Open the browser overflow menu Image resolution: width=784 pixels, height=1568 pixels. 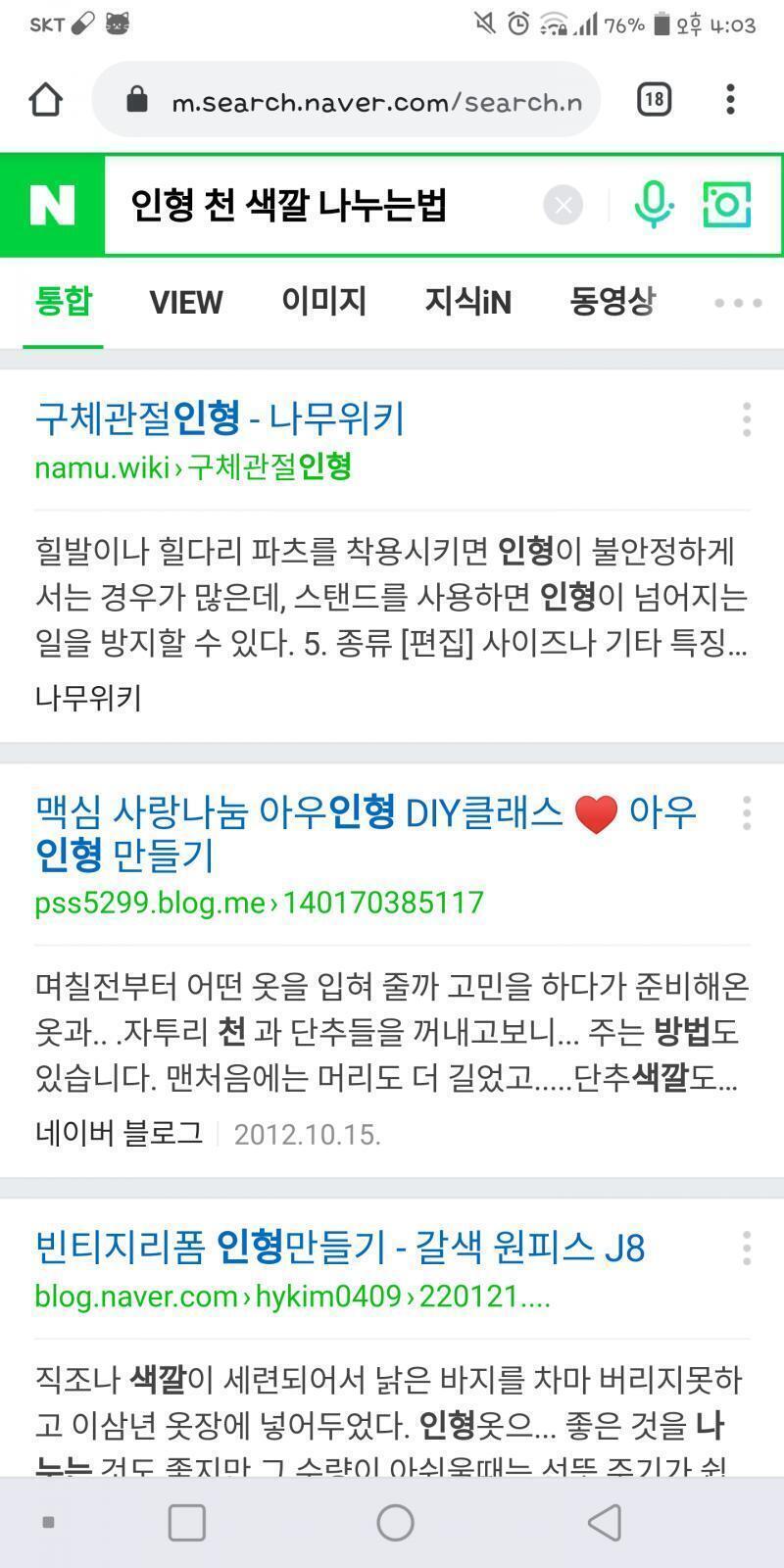(x=730, y=99)
